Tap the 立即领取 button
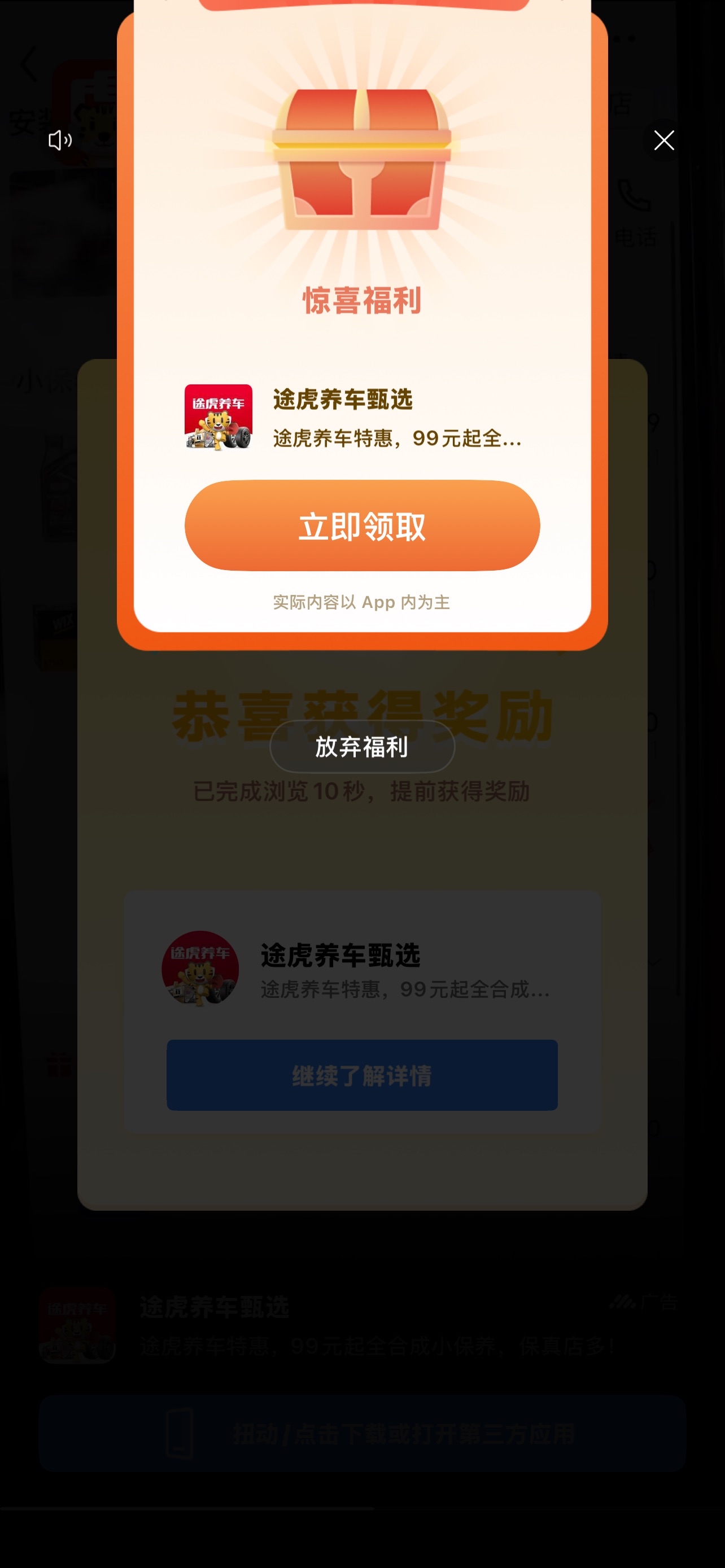 point(362,525)
